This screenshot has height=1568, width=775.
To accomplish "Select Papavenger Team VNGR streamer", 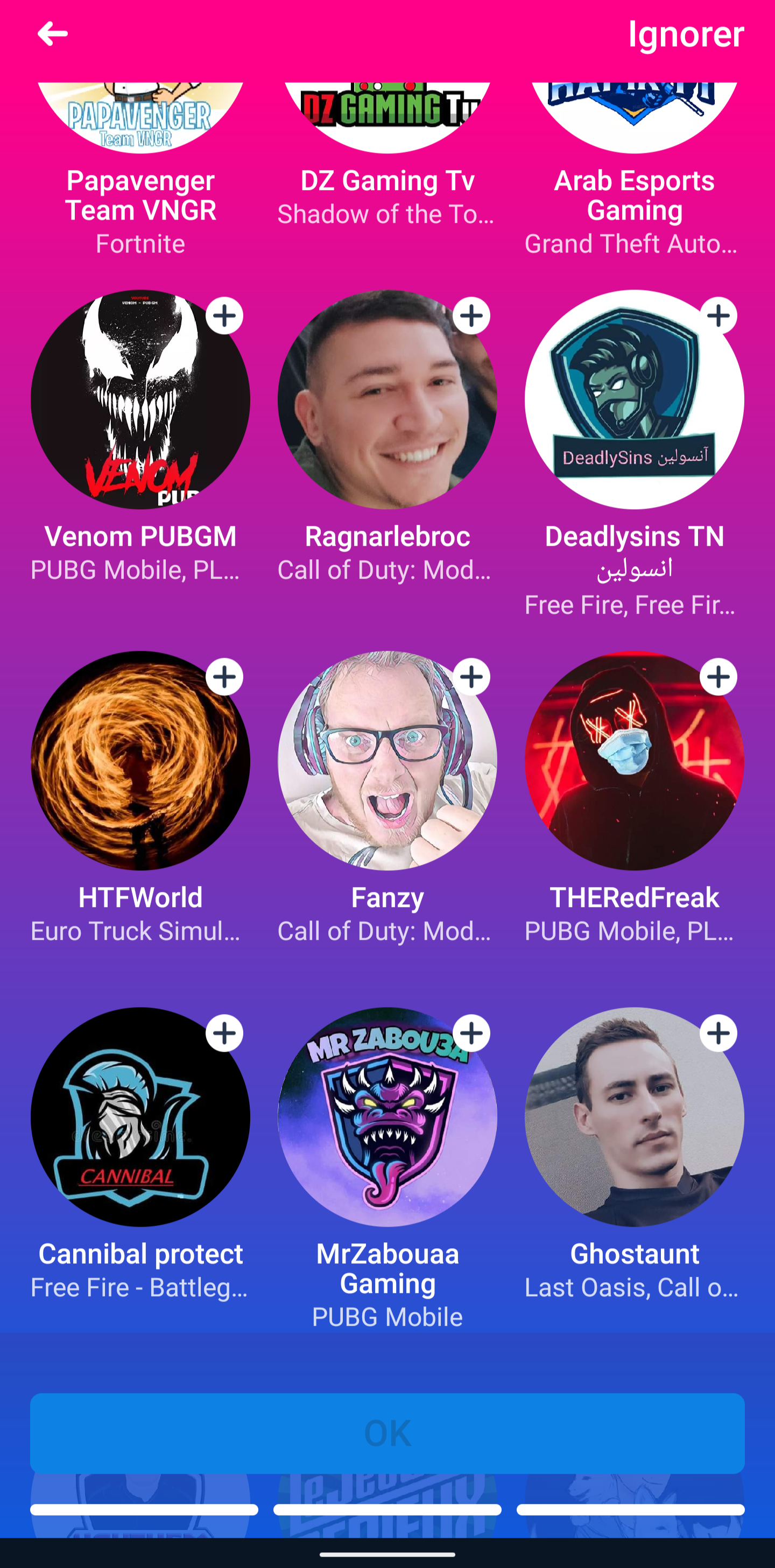I will [140, 195].
